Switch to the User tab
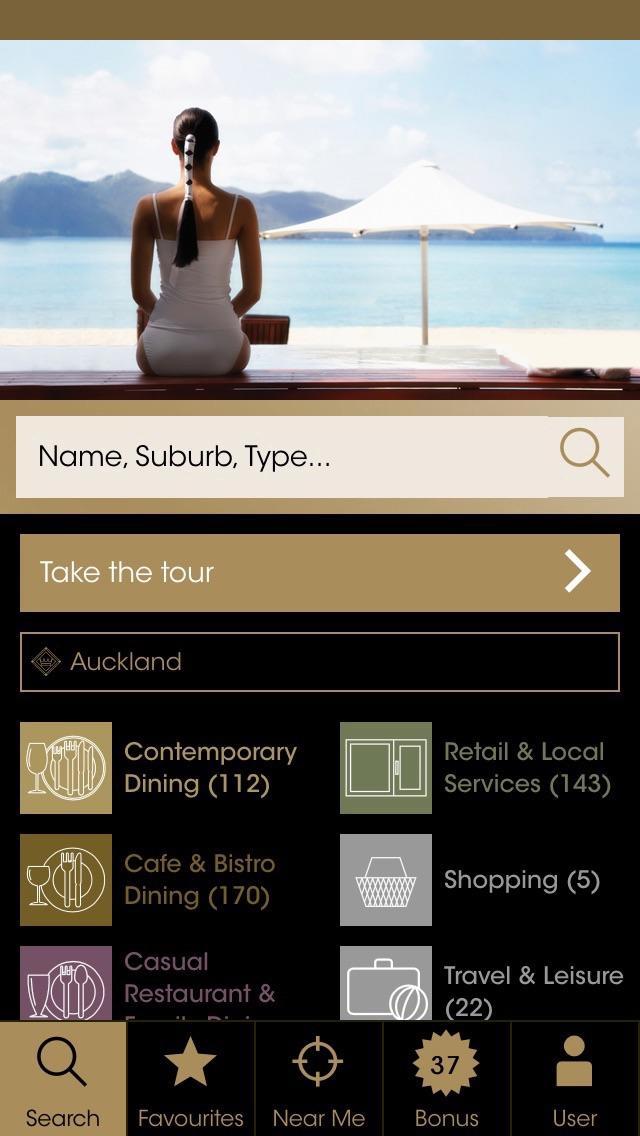Screen dimensions: 640x1136 tap(575, 1080)
